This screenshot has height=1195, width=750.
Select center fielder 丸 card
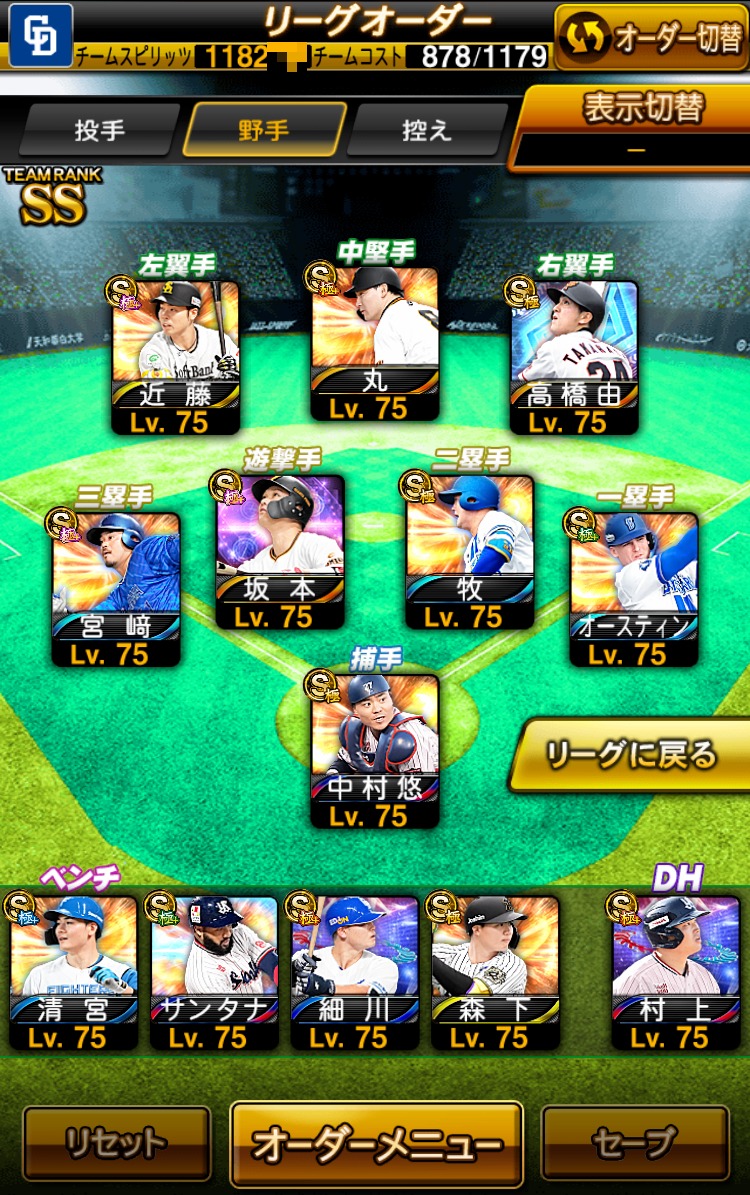tap(375, 342)
